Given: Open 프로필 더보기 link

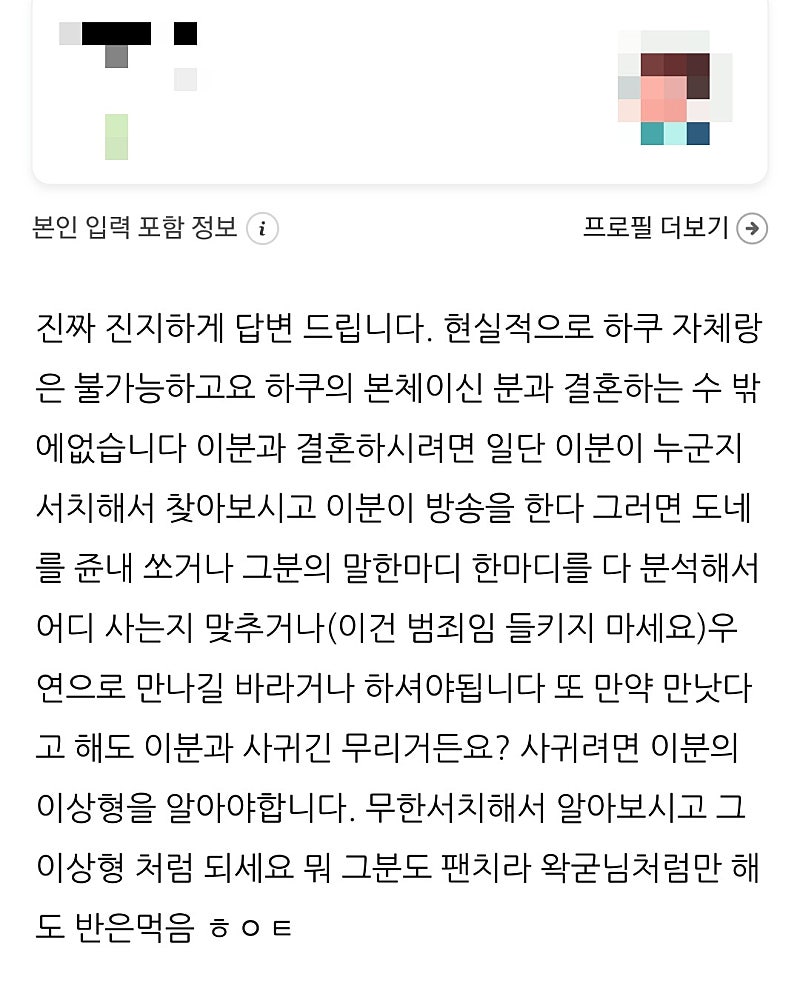Looking at the screenshot, I should coord(674,228).
